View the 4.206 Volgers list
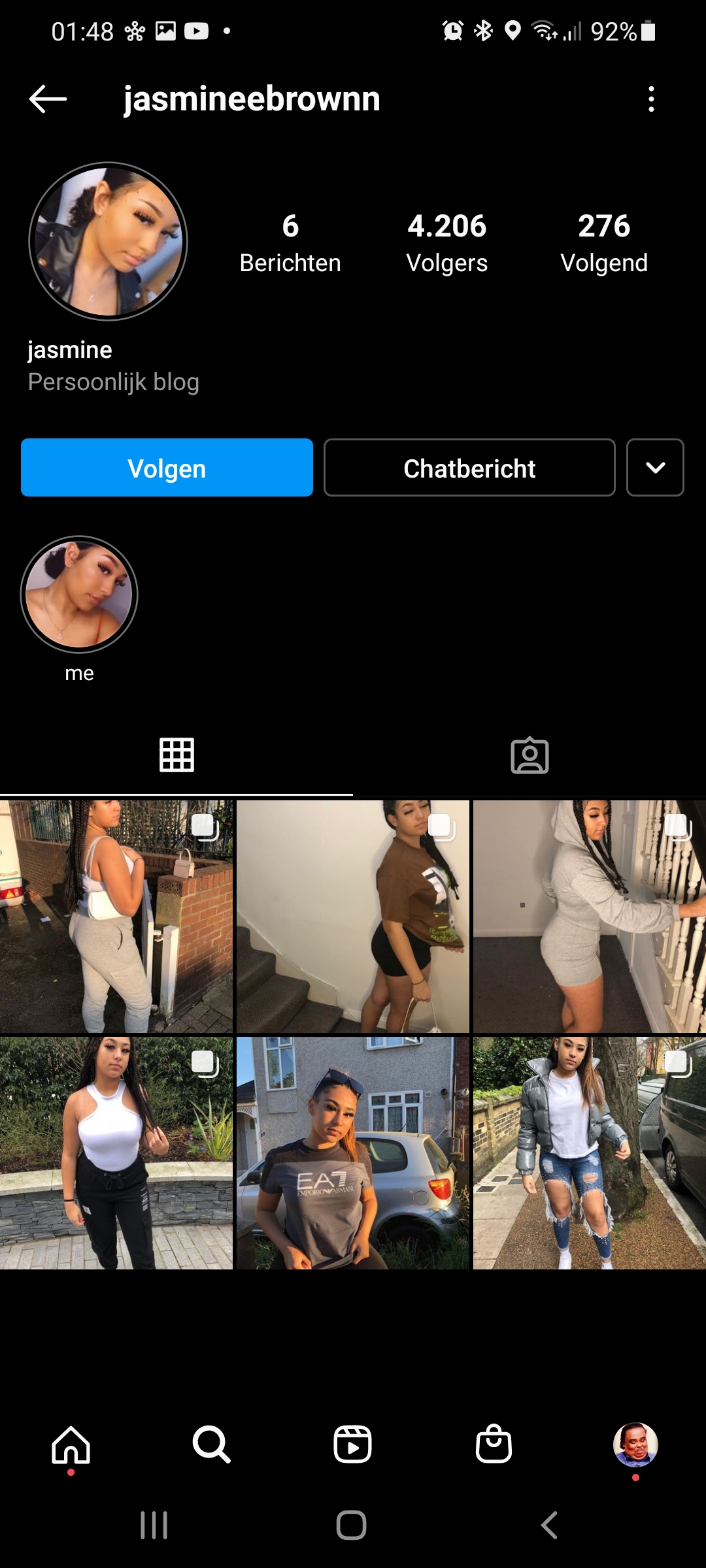Viewport: 706px width, 1568px height. 447,243
